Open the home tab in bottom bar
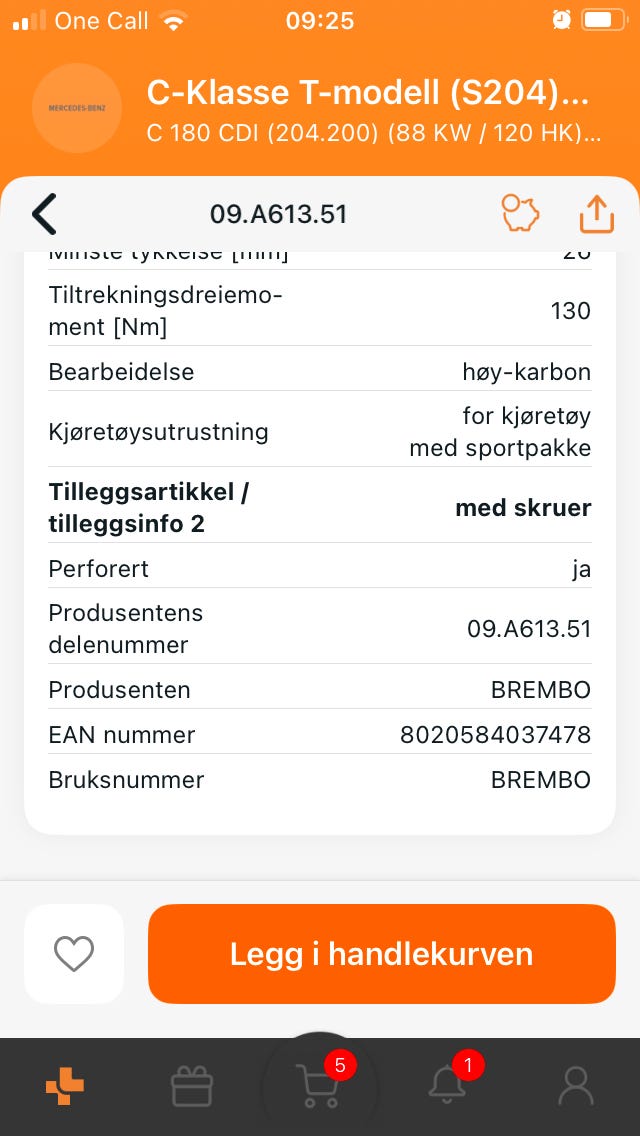640x1136 pixels. (65, 1086)
